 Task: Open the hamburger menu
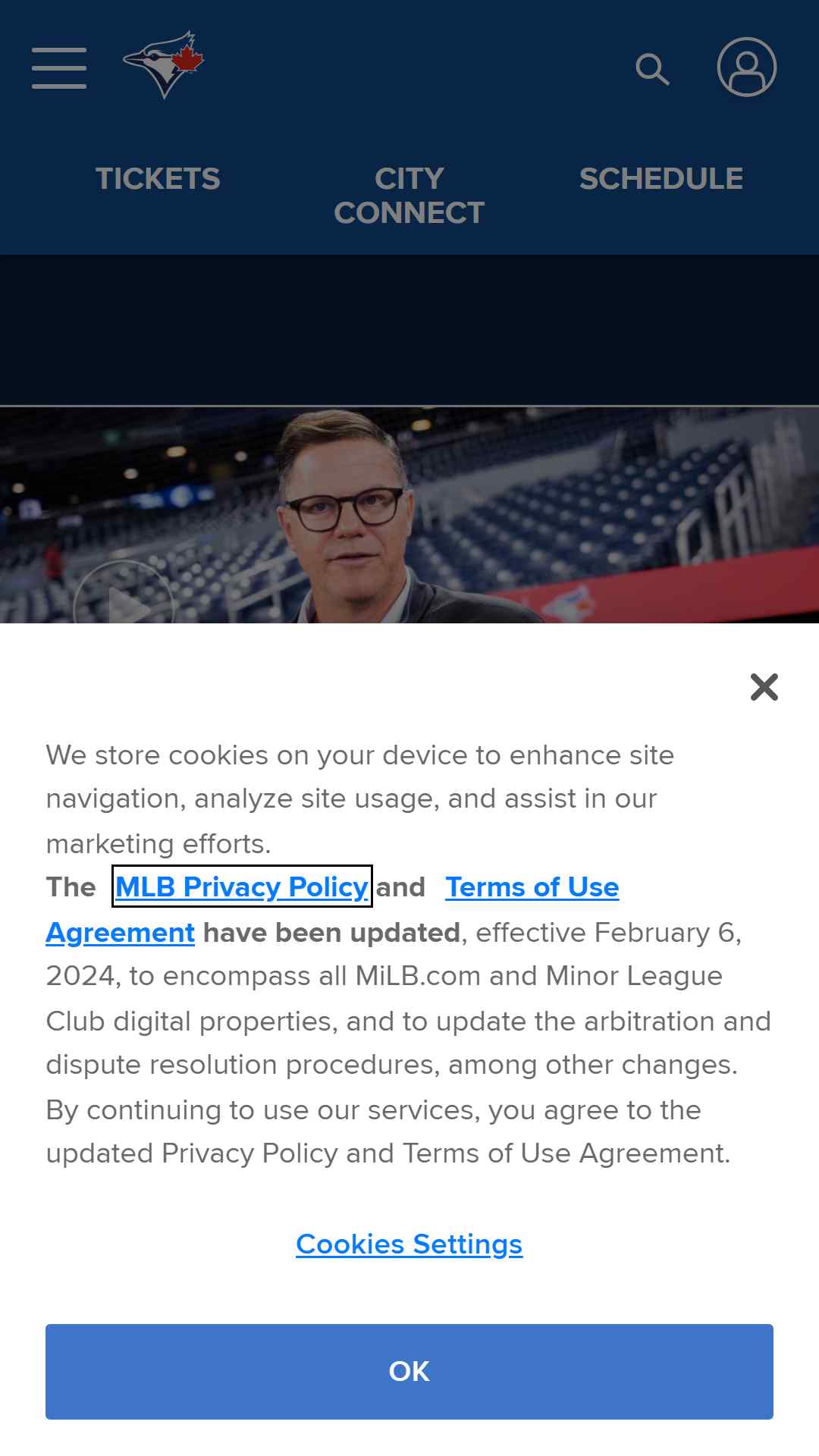coord(59,67)
